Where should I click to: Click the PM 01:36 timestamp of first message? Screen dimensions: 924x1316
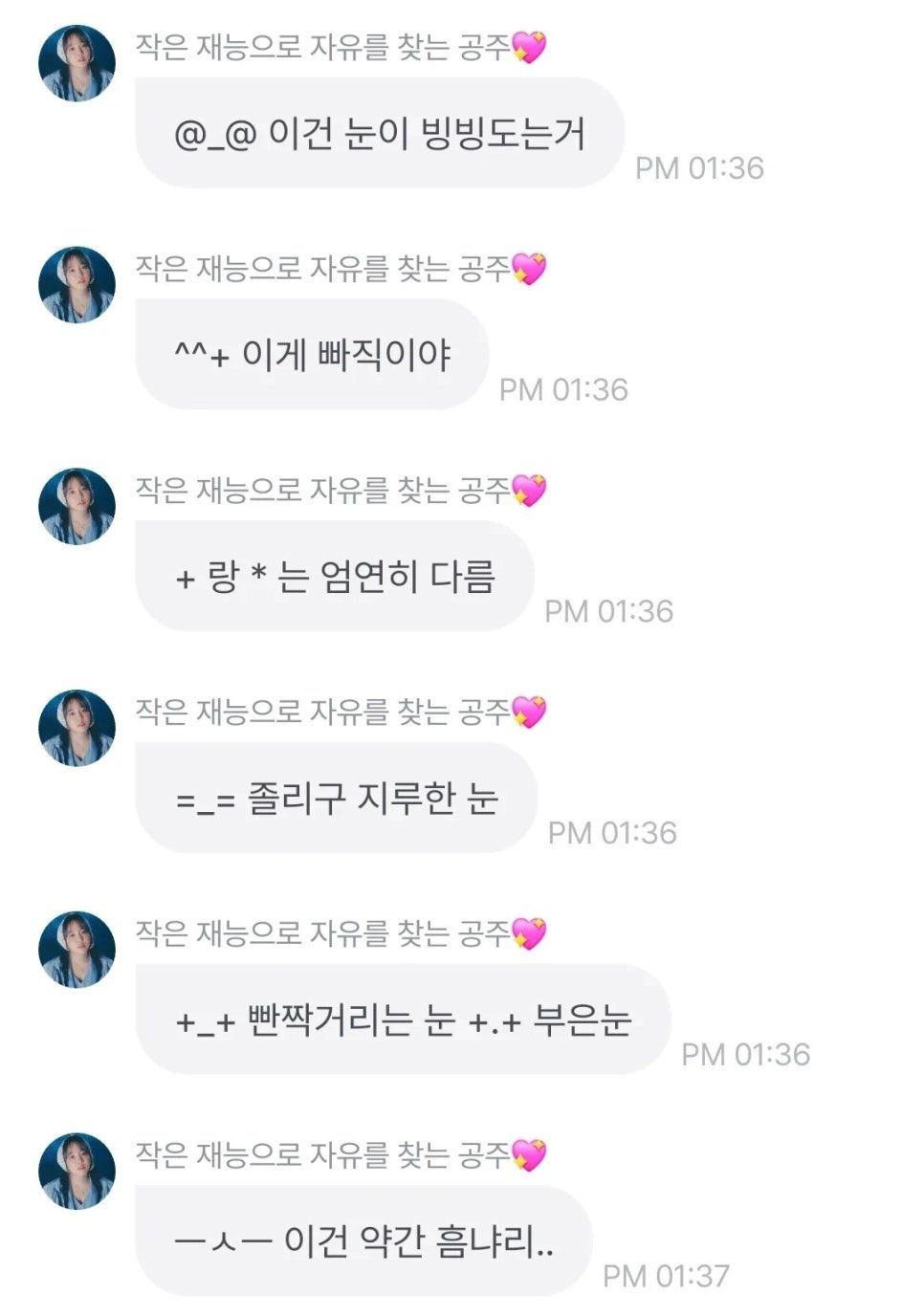point(698,165)
